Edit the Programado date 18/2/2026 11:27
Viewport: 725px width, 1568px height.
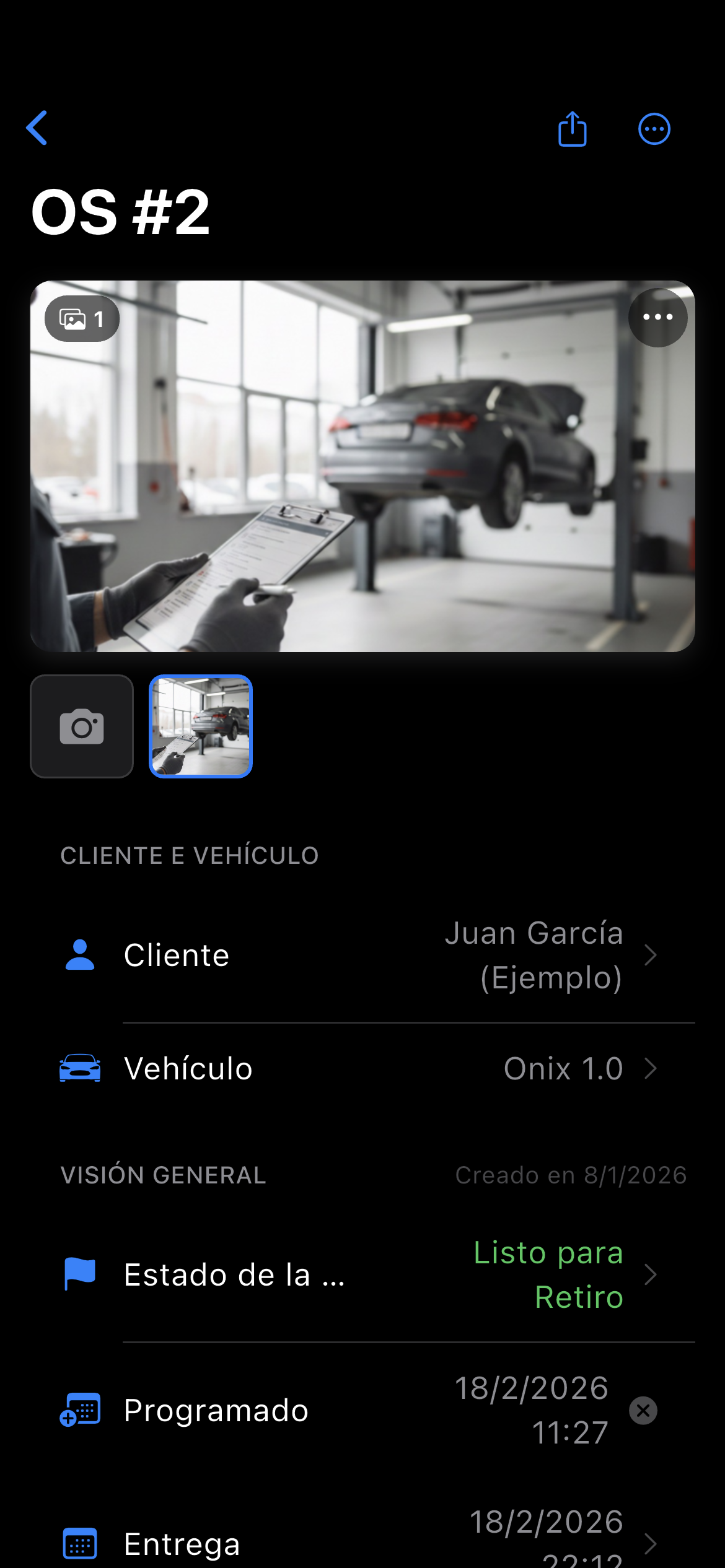[530, 1411]
